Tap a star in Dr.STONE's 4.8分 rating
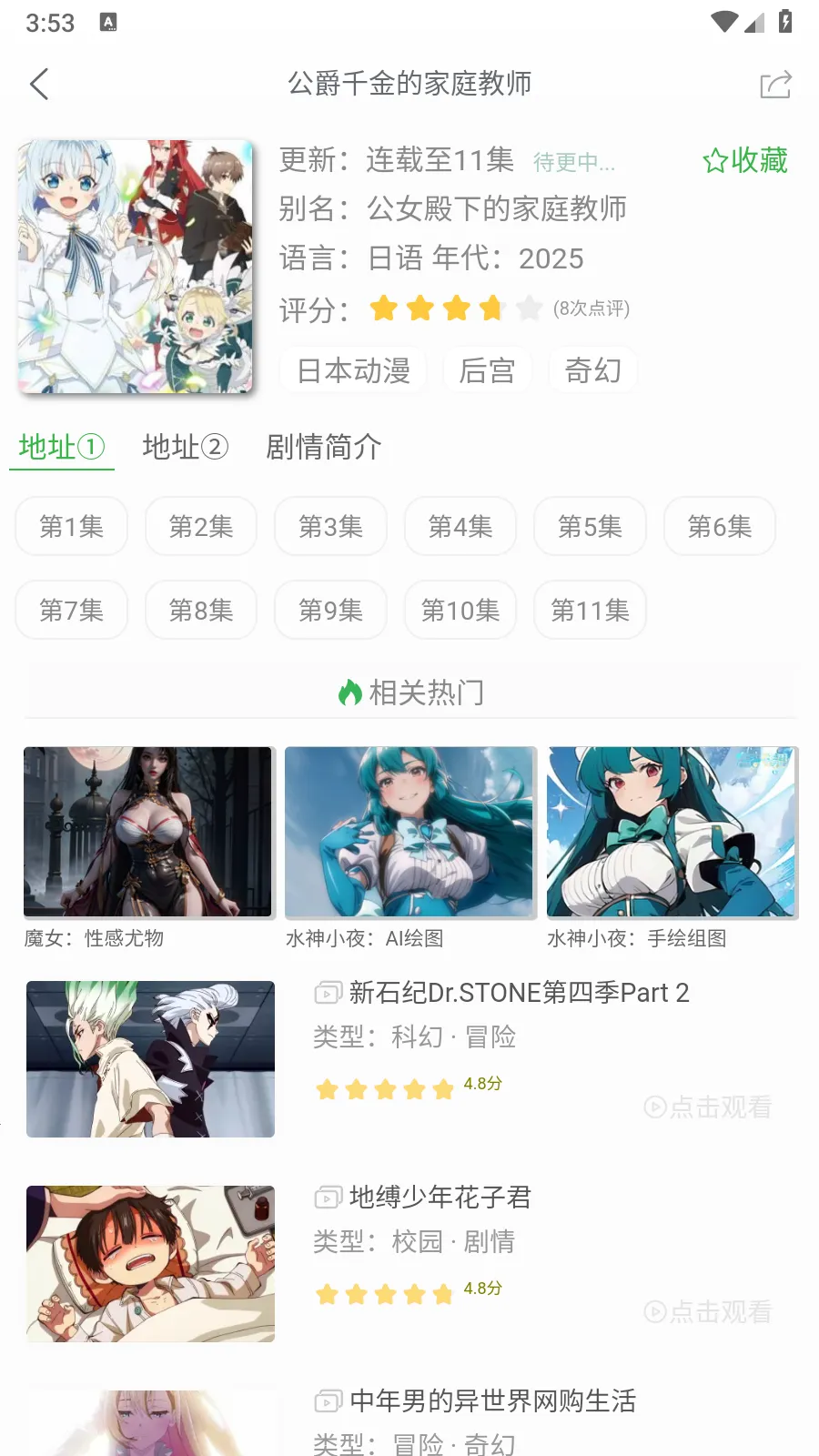Screen dimensions: 819x1456 point(384,1088)
